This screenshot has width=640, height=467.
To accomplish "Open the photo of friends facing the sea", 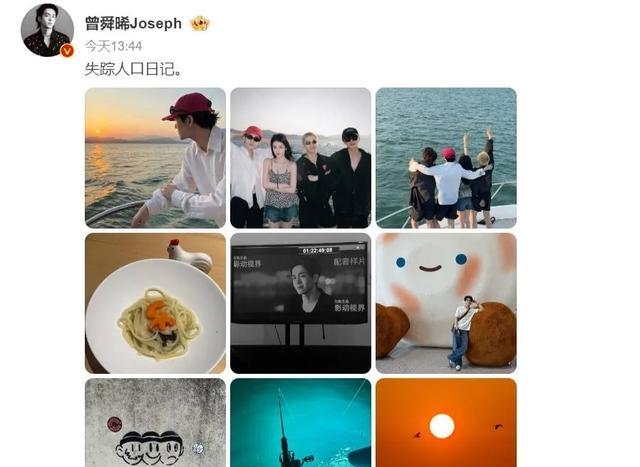I will point(445,158).
